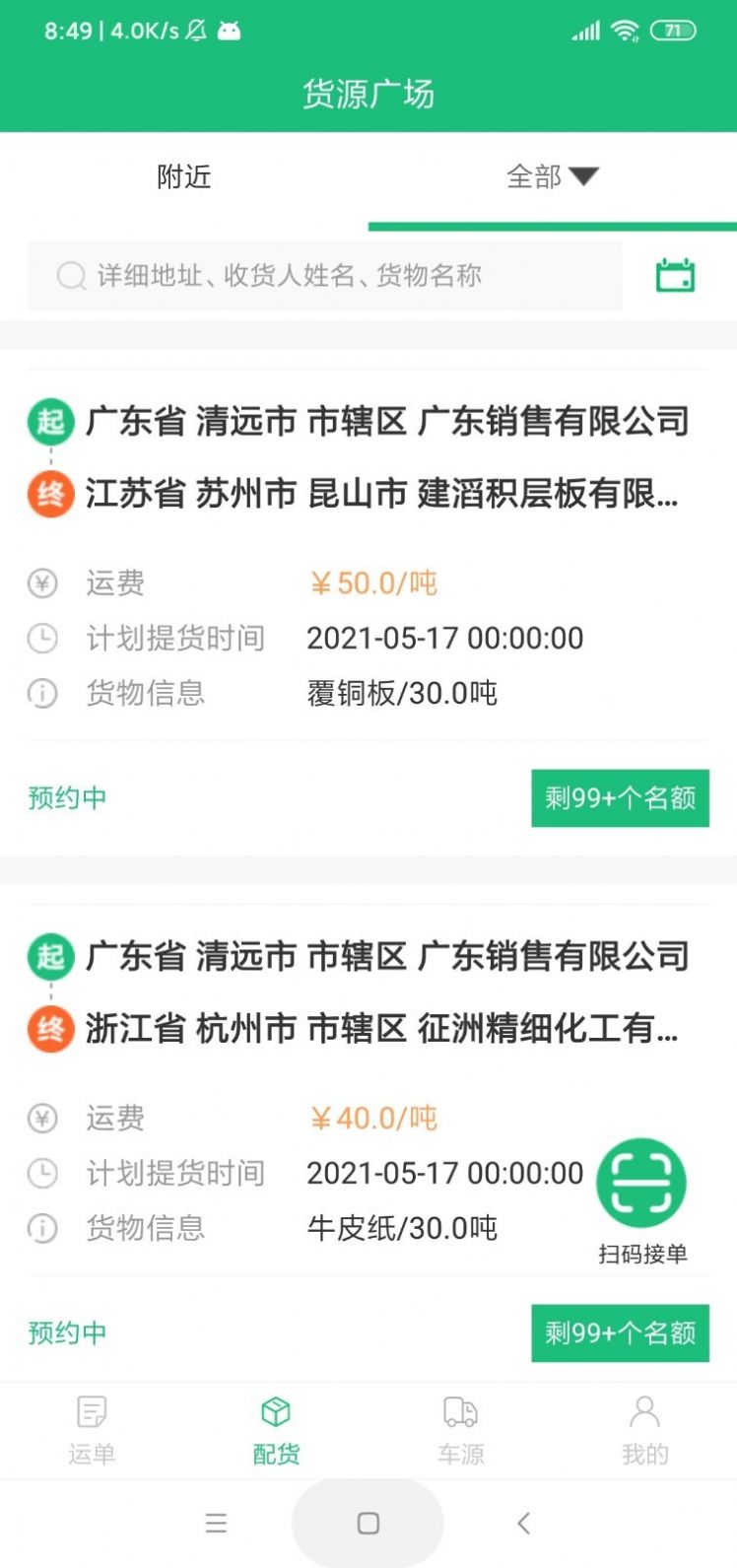Switch to the 附近 tab

pyautogui.click(x=184, y=176)
